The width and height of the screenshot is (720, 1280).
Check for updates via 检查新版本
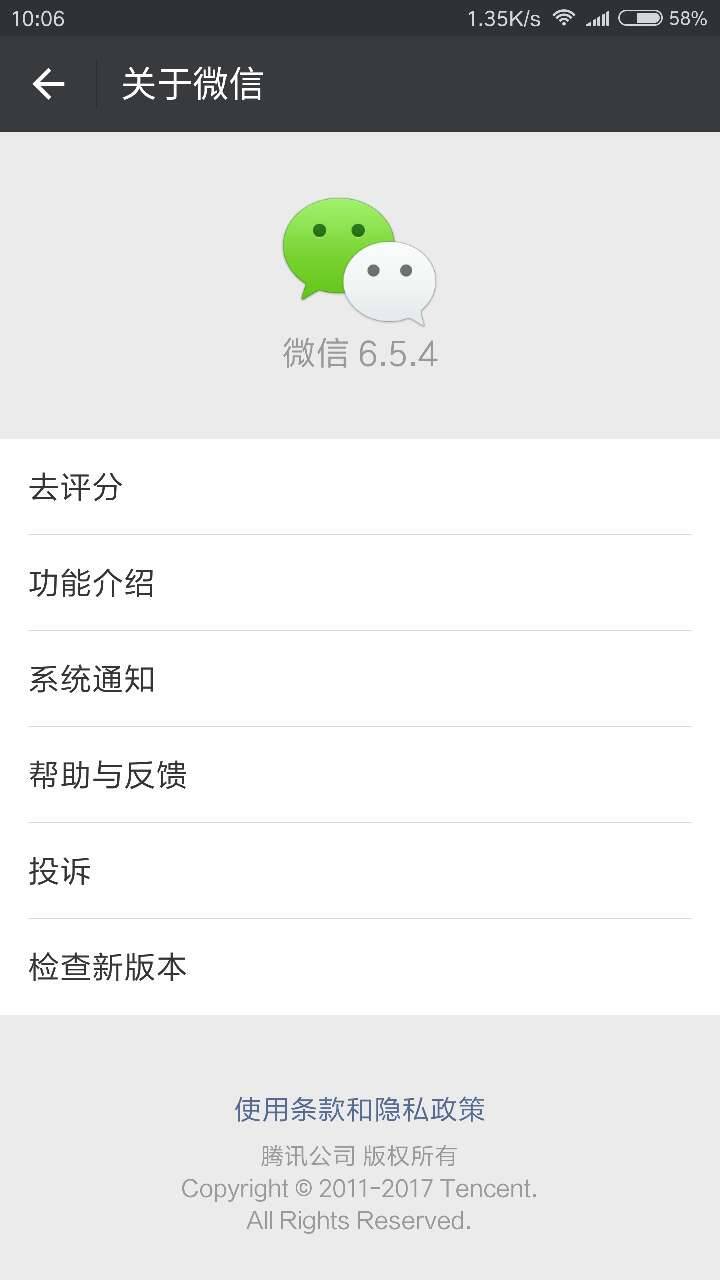(x=360, y=967)
